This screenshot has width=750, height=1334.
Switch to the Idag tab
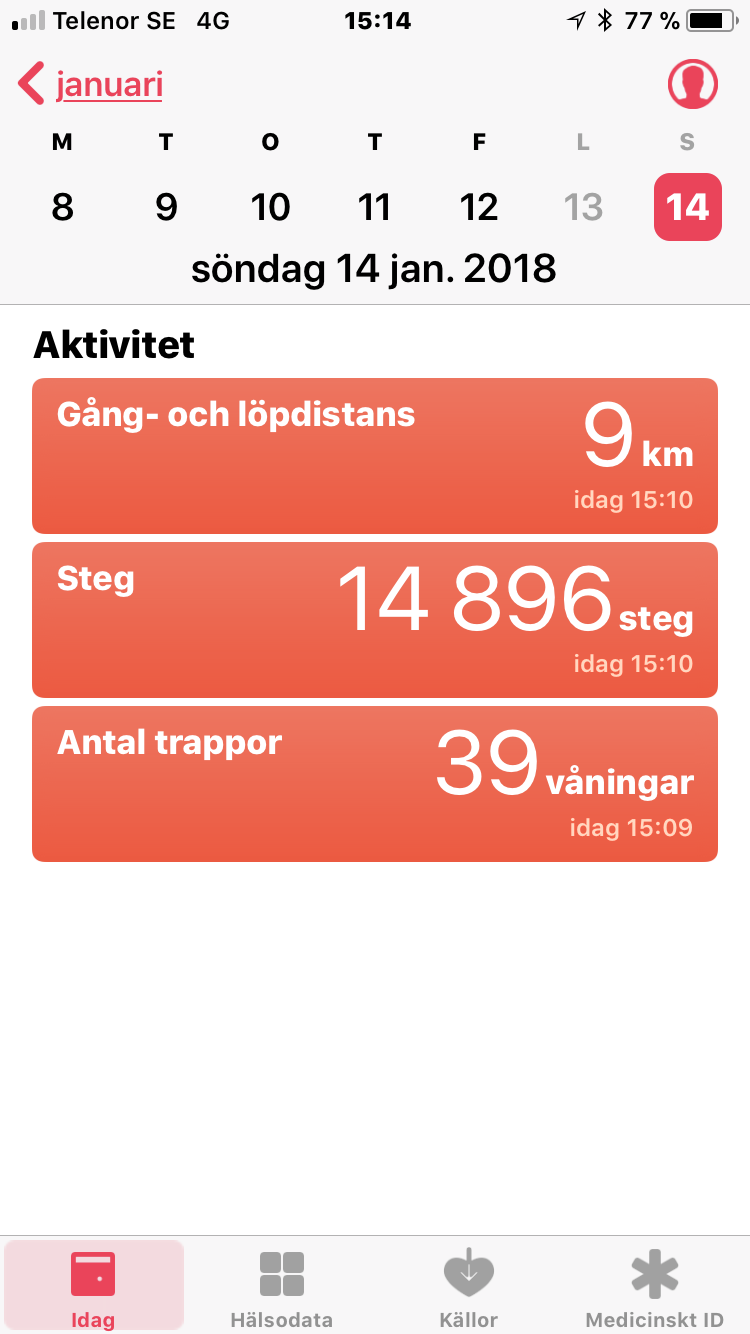(93, 1288)
